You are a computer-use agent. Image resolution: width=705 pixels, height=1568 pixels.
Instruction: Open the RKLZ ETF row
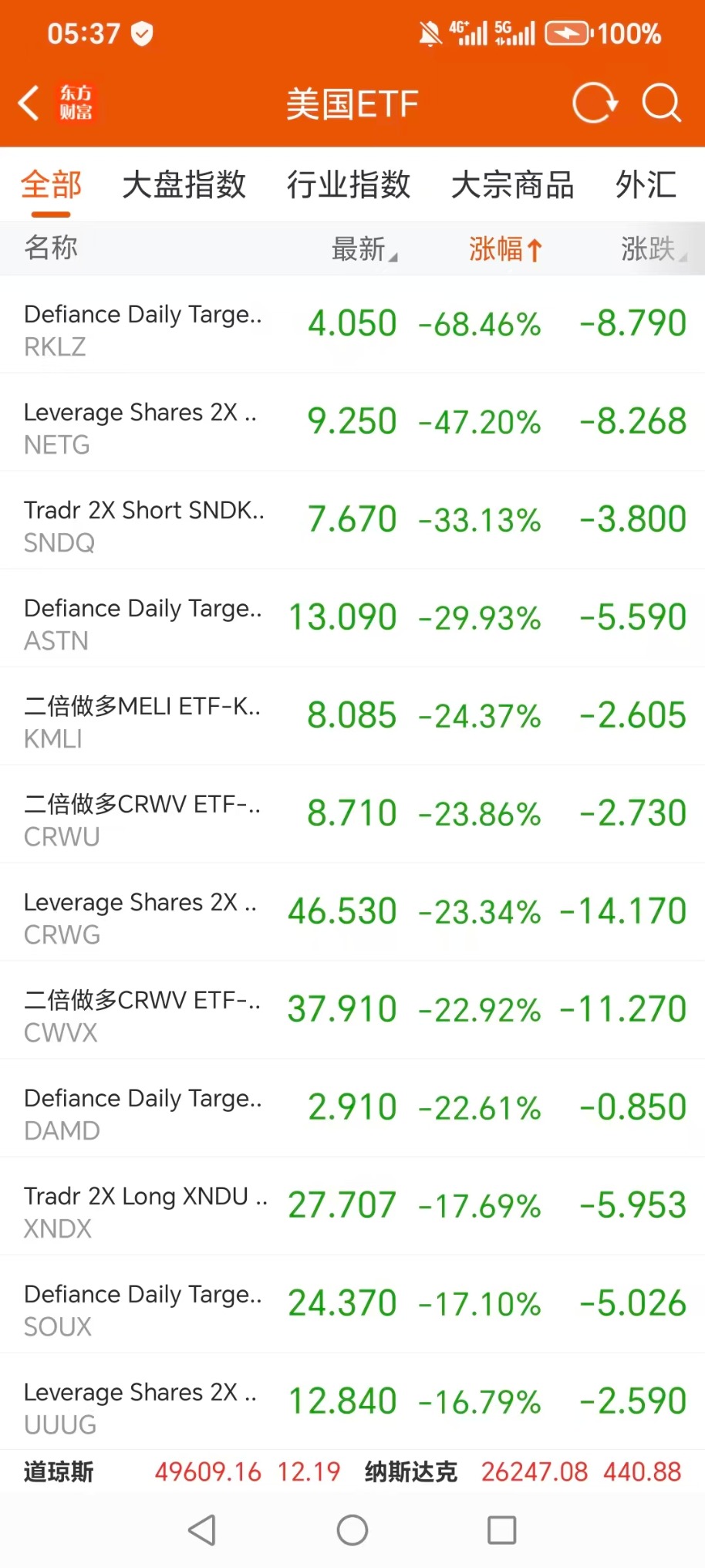(x=352, y=325)
